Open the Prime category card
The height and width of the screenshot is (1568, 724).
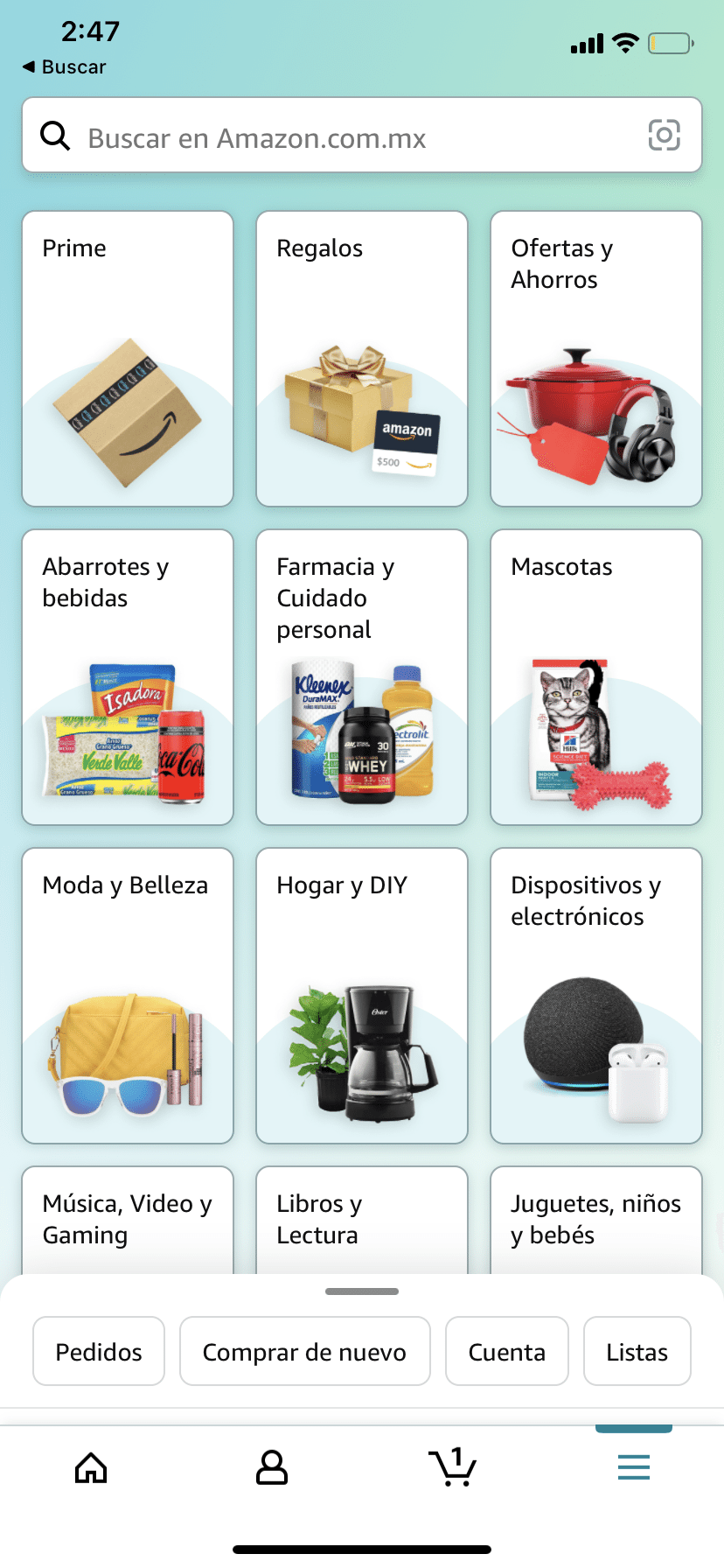(x=128, y=359)
